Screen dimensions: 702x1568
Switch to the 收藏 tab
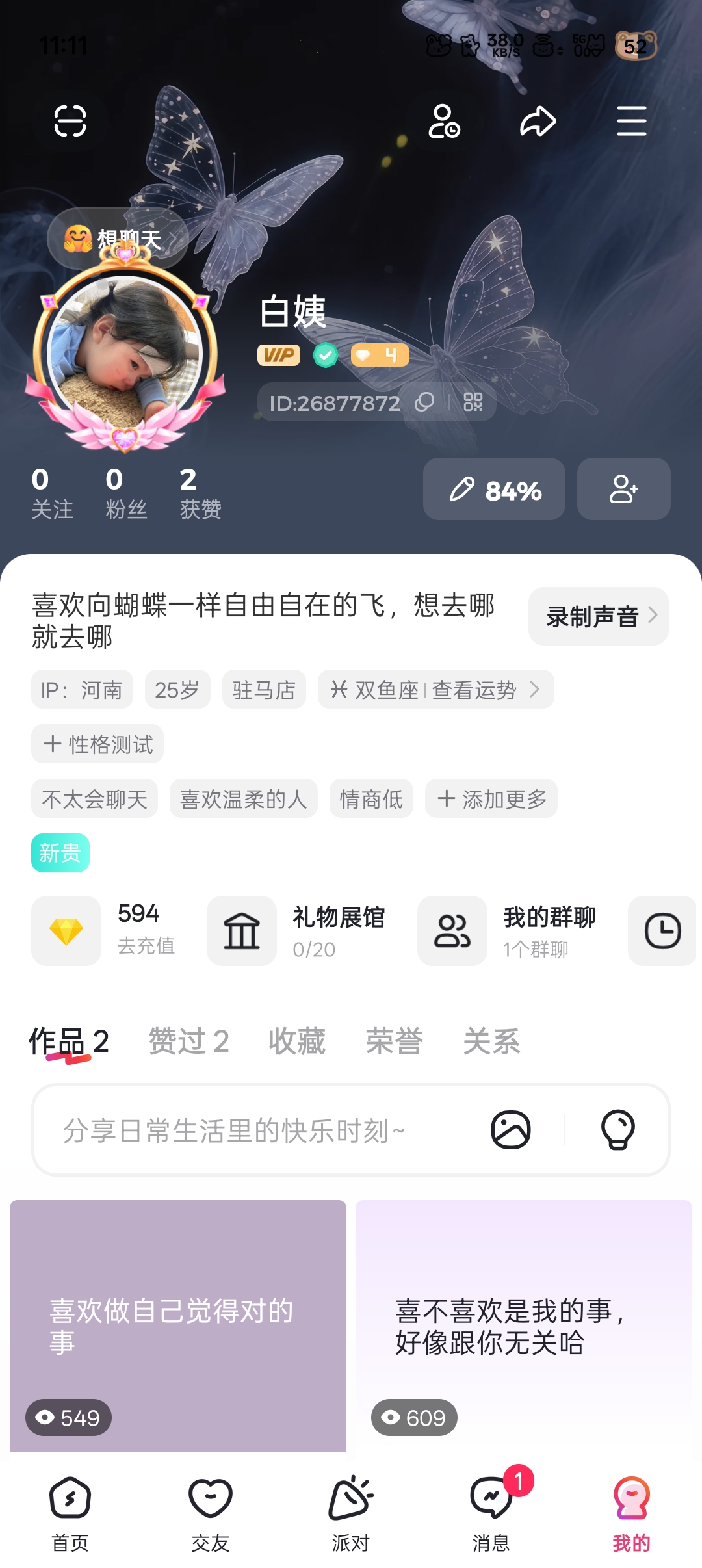(x=297, y=1041)
